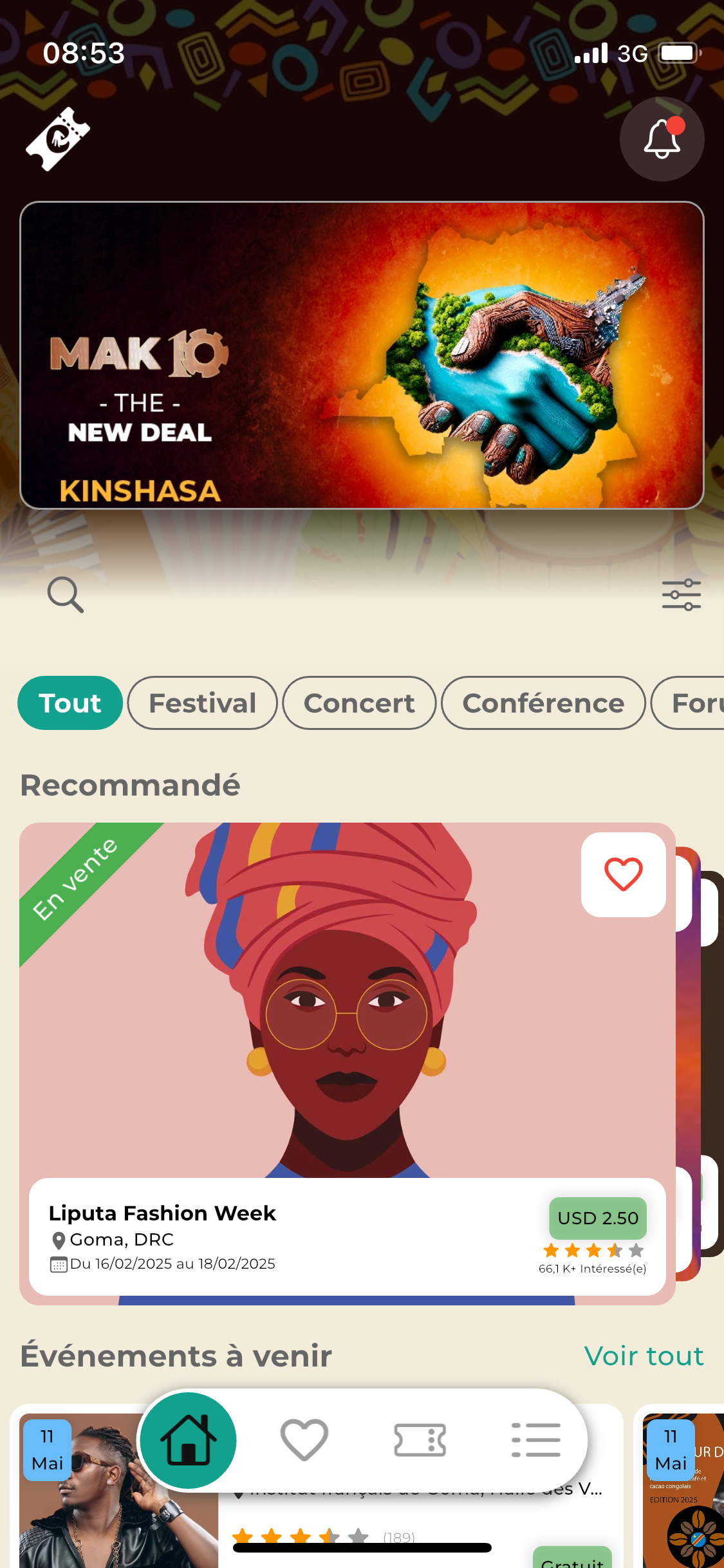The image size is (724, 1568).
Task: Select the Tout category chip
Action: tap(70, 703)
